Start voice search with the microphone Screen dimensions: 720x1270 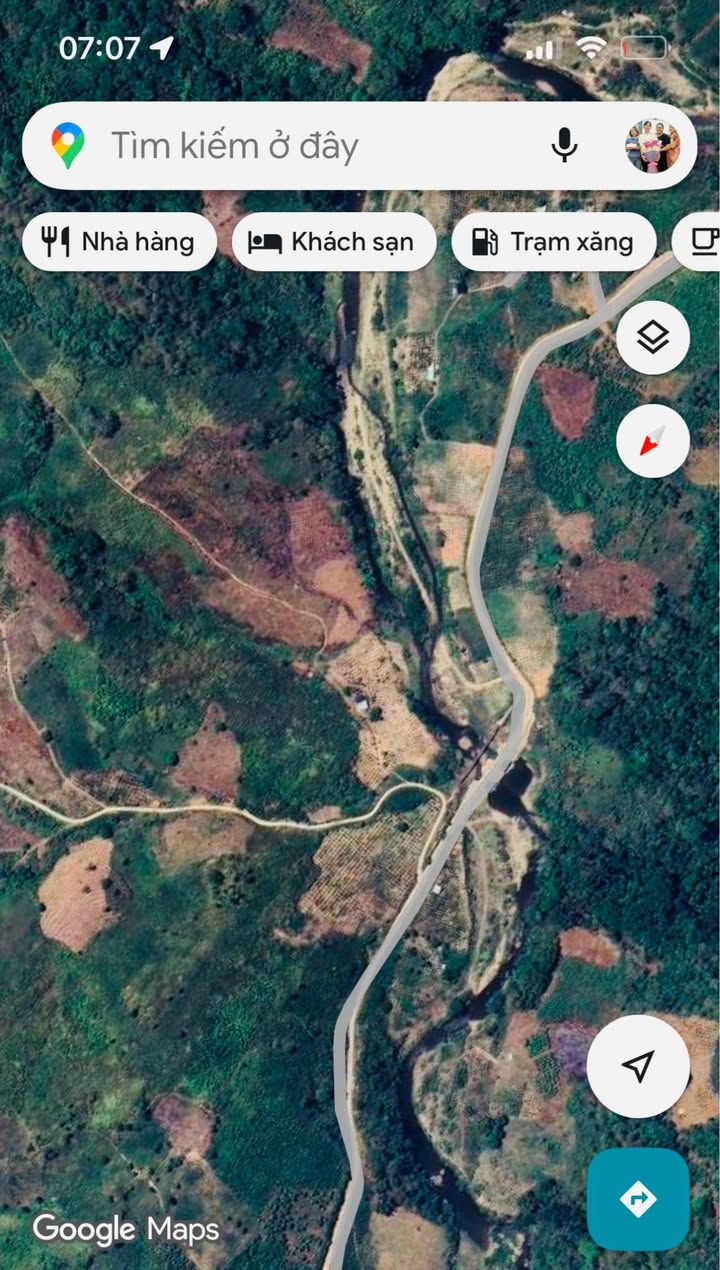[x=564, y=146]
